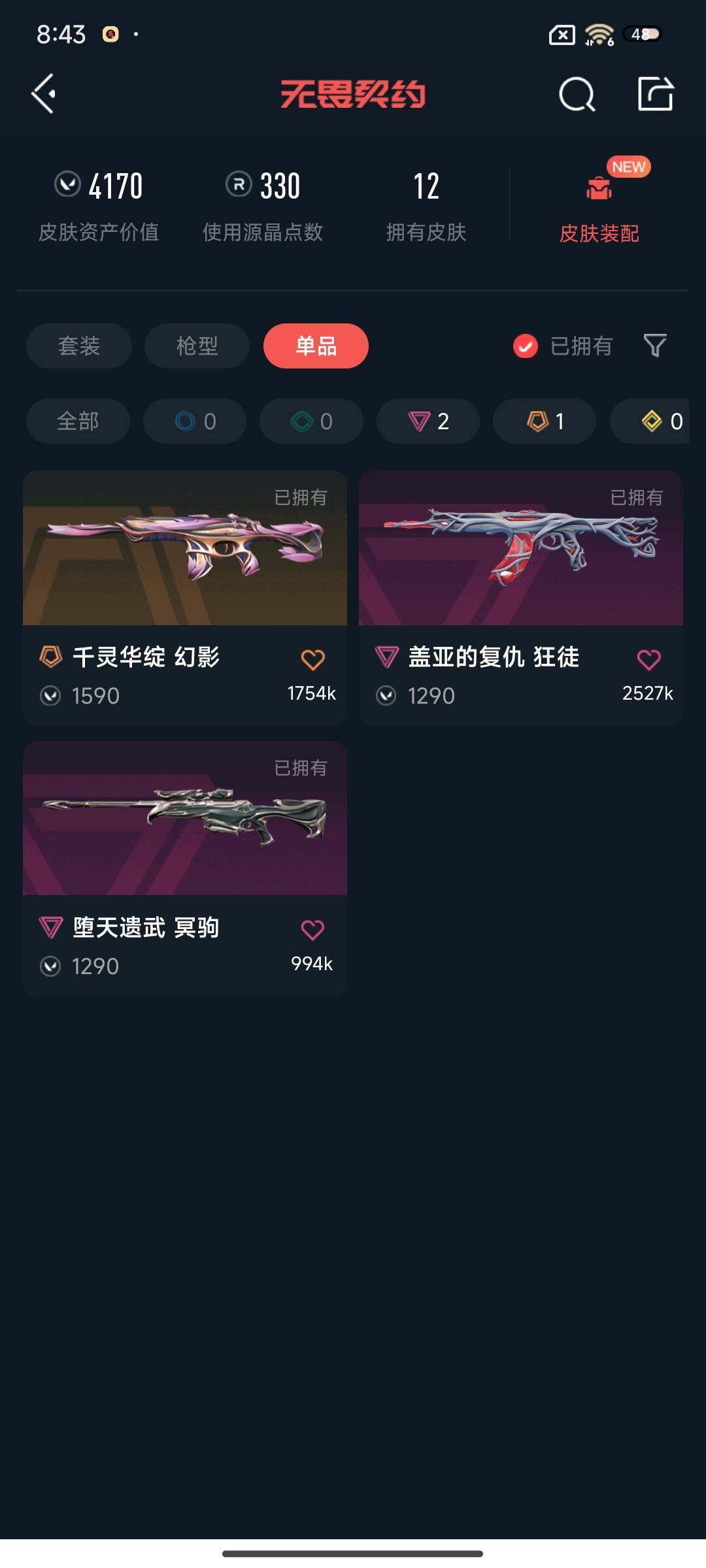706x1568 pixels.
Task: Filter by the orange pentagon tier chip
Action: [545, 421]
